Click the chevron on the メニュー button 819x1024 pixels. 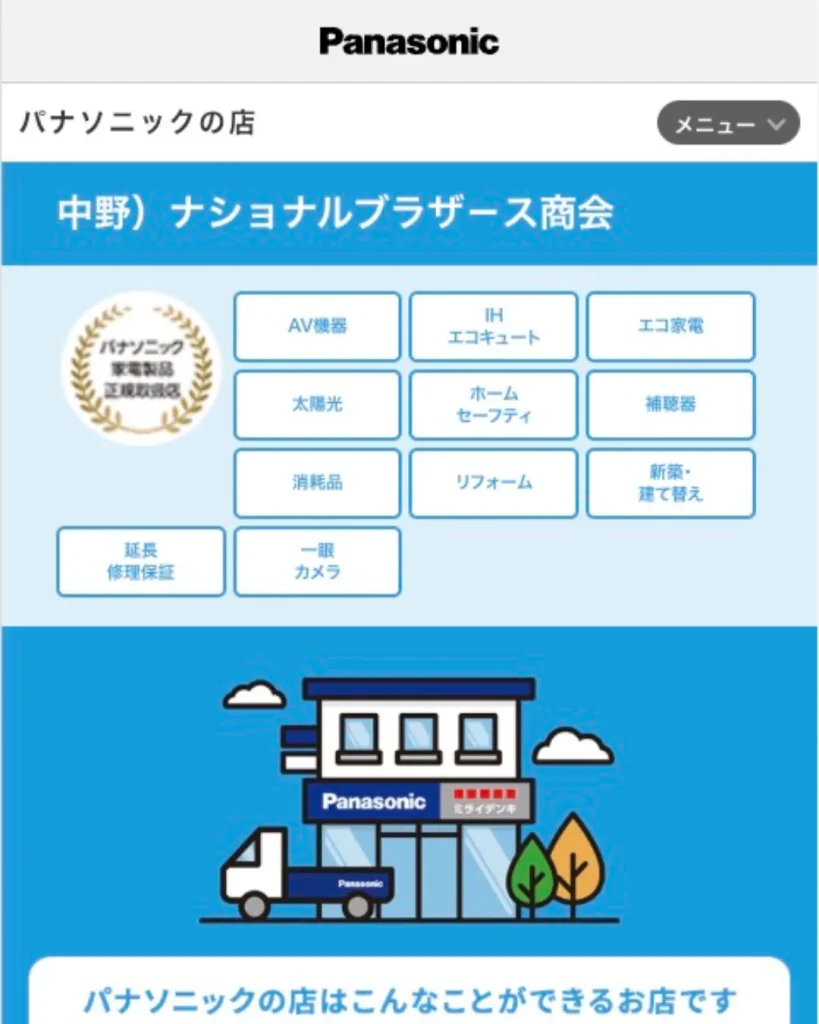[x=773, y=124]
